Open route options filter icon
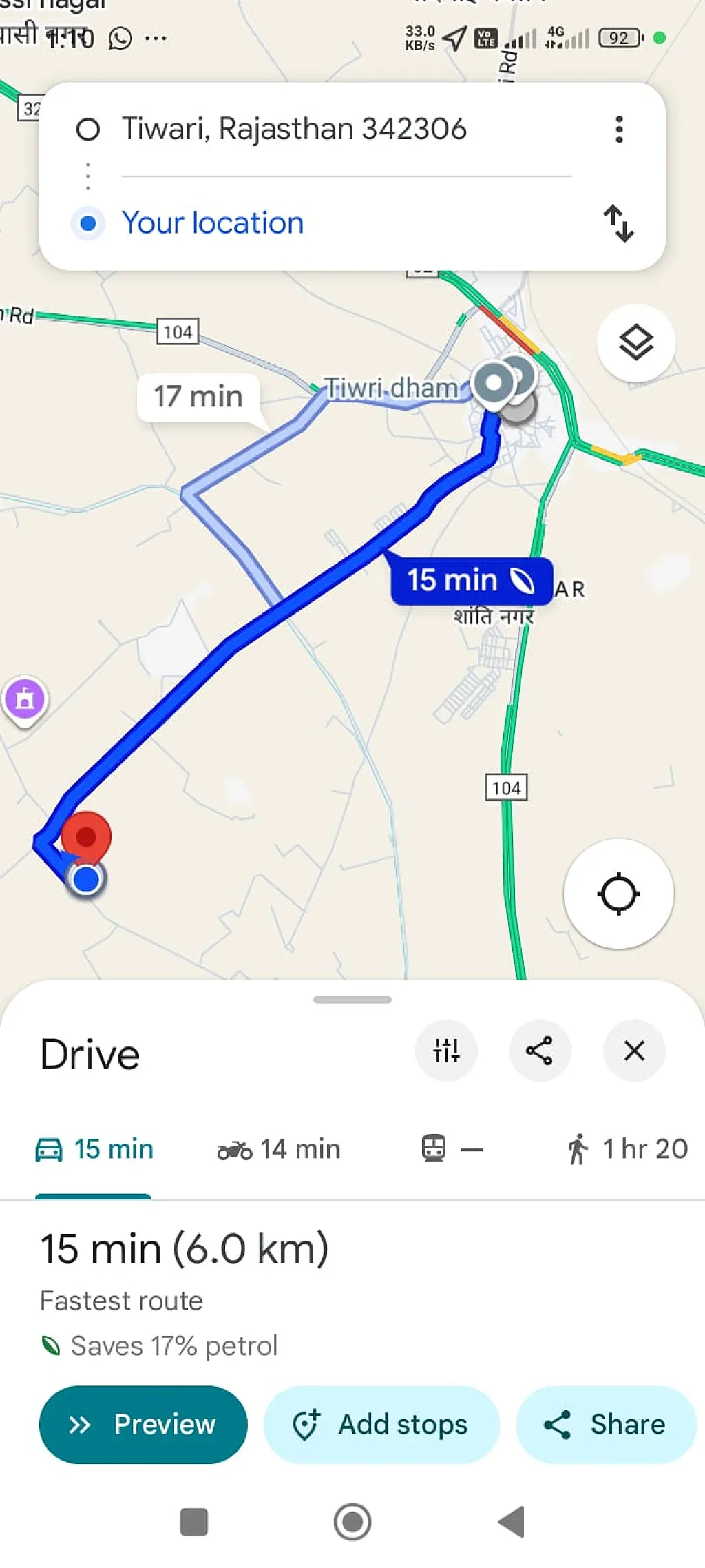The height and width of the screenshot is (1568, 705). [446, 1051]
